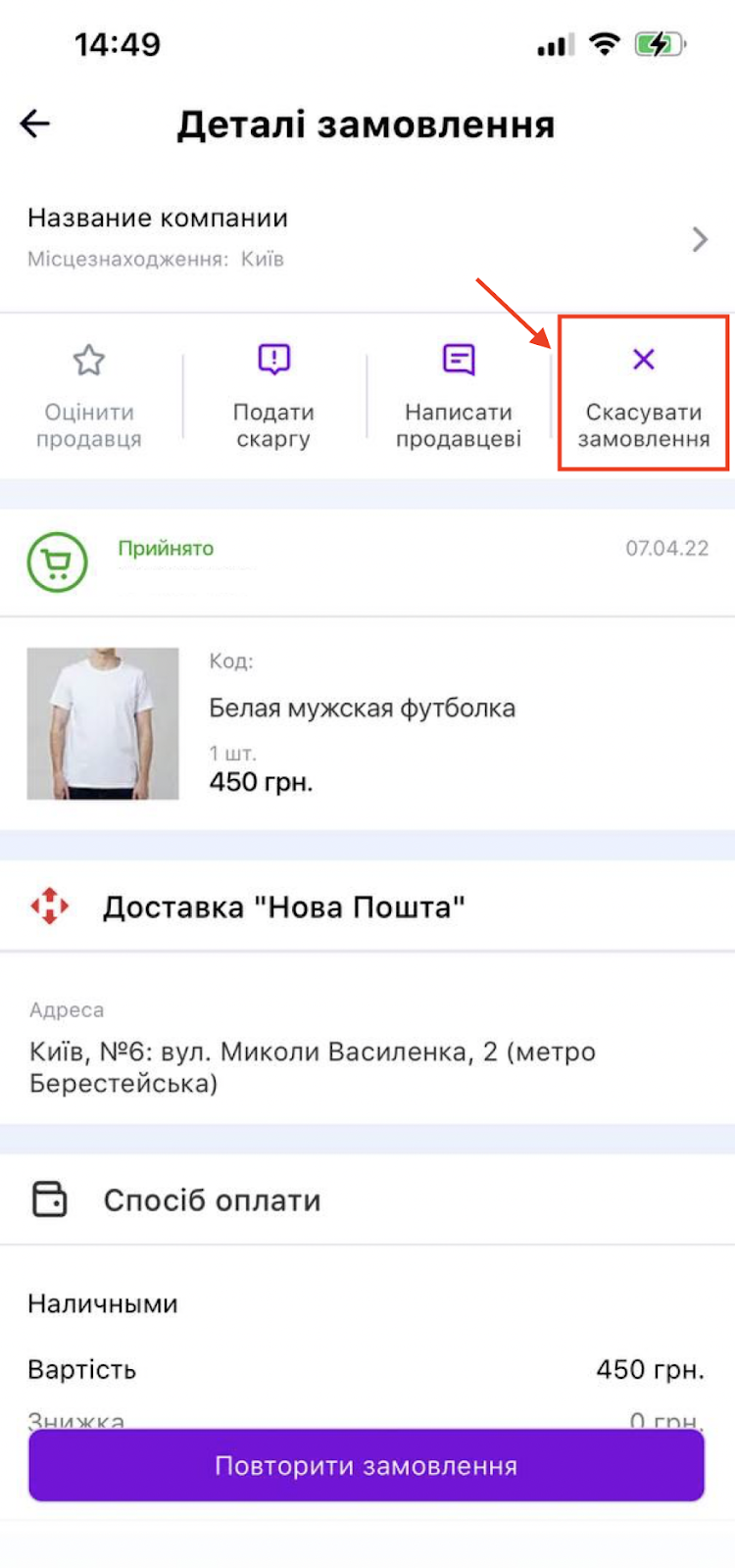
Task: Choose Написати продавцеві to message seller
Action: (458, 396)
